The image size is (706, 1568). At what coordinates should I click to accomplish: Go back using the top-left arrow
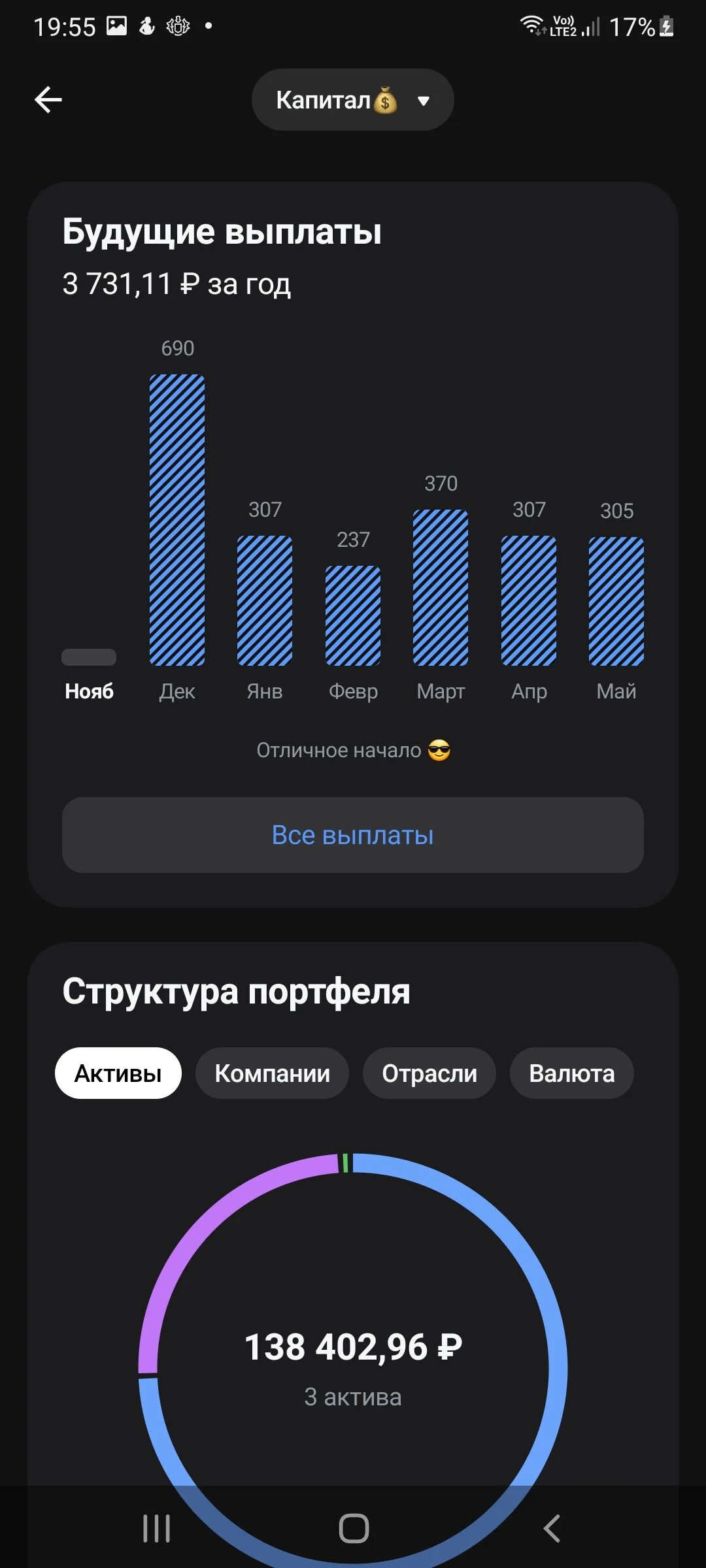coord(48,100)
